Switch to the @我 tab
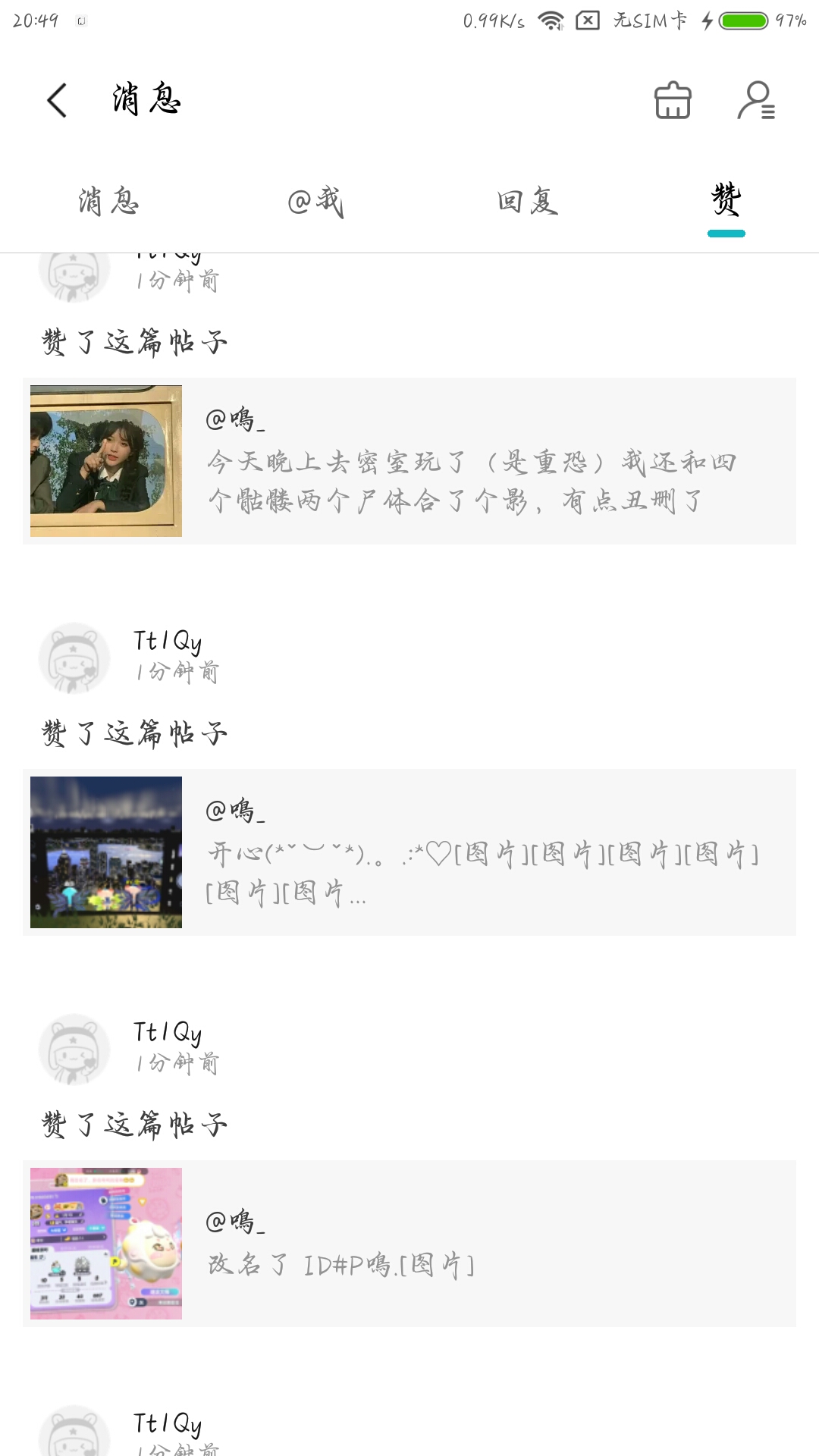 click(315, 202)
